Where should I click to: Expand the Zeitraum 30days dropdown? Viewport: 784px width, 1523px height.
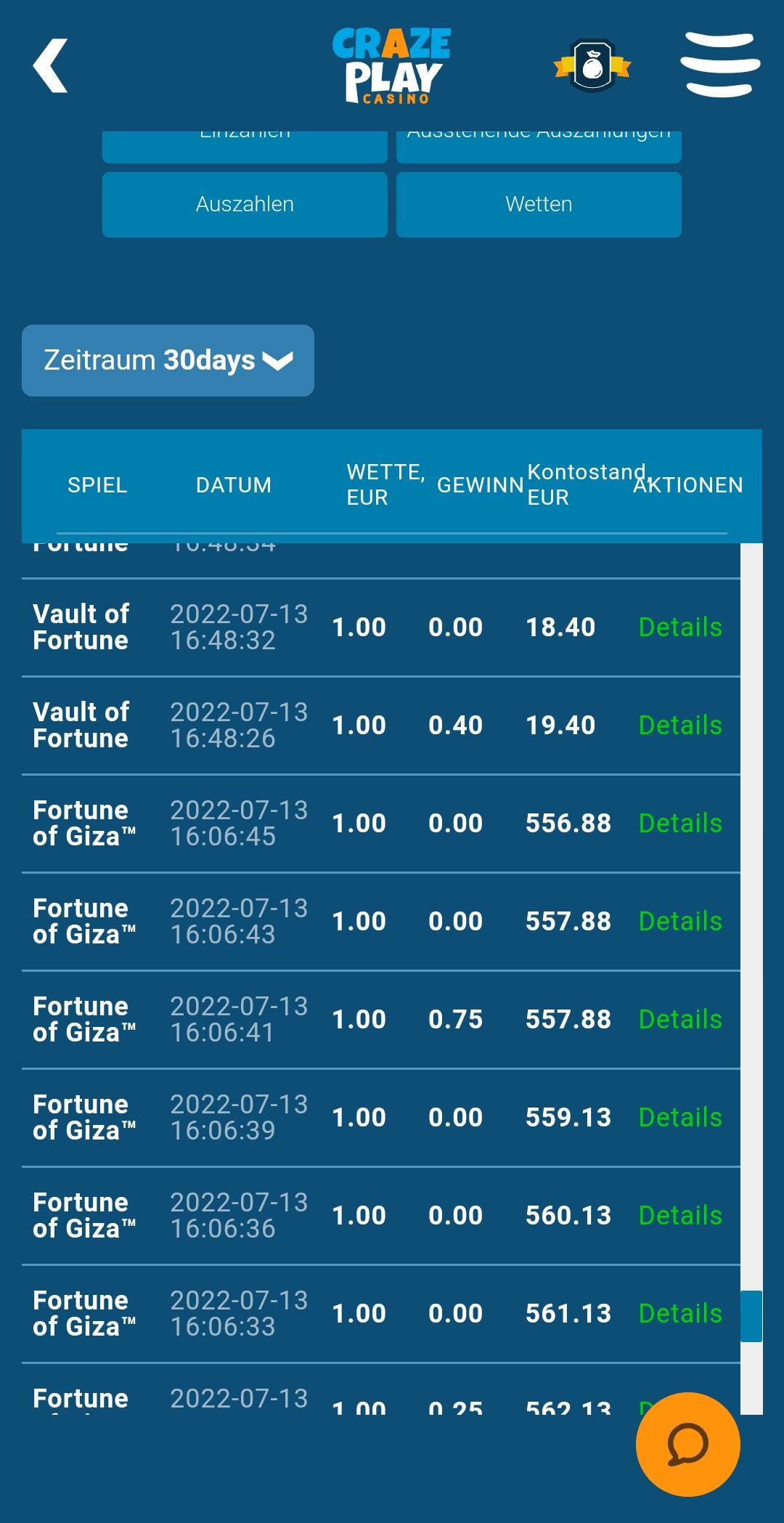pos(168,360)
